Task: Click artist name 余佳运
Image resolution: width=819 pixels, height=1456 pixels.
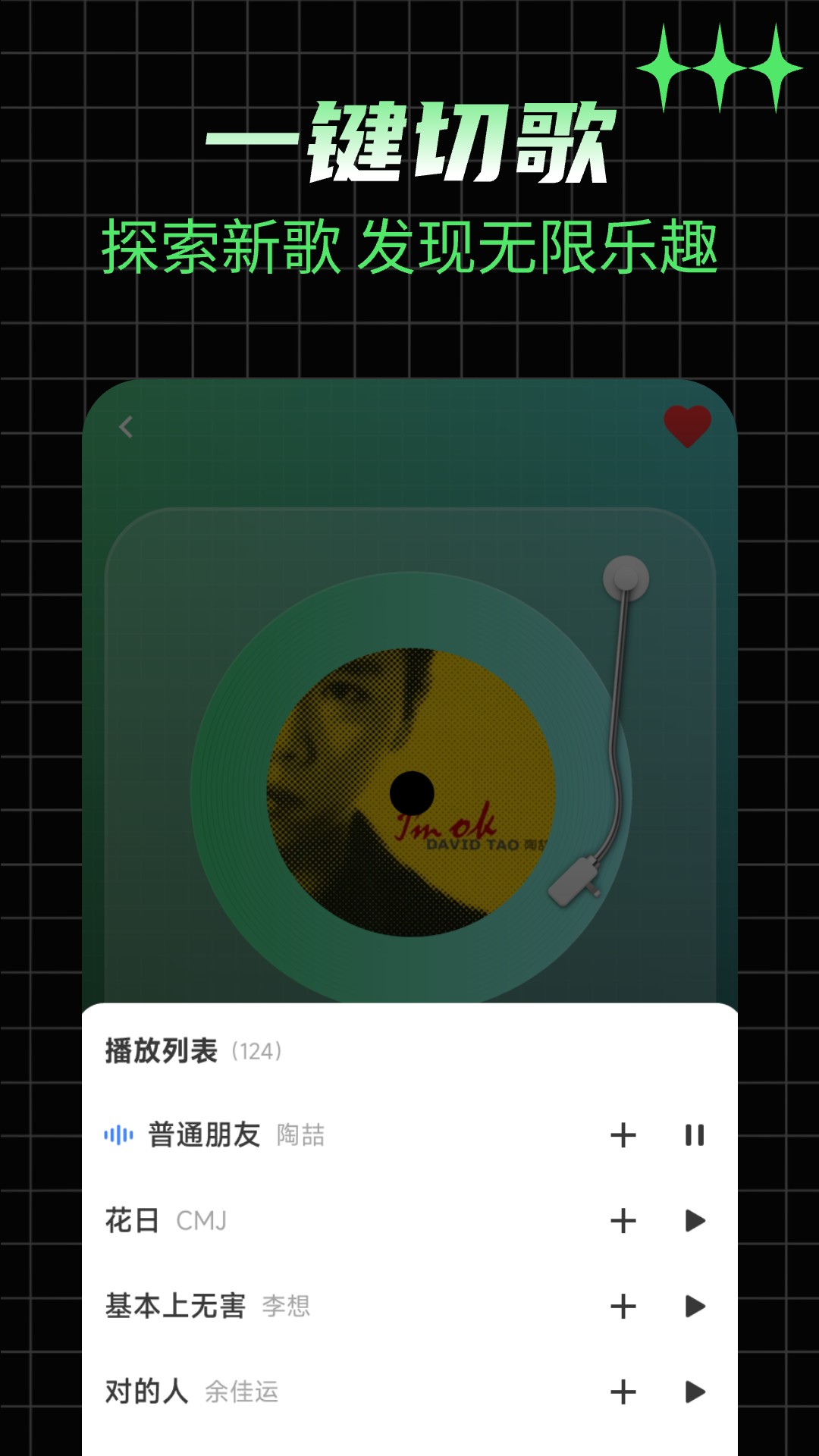Action: point(241,1392)
